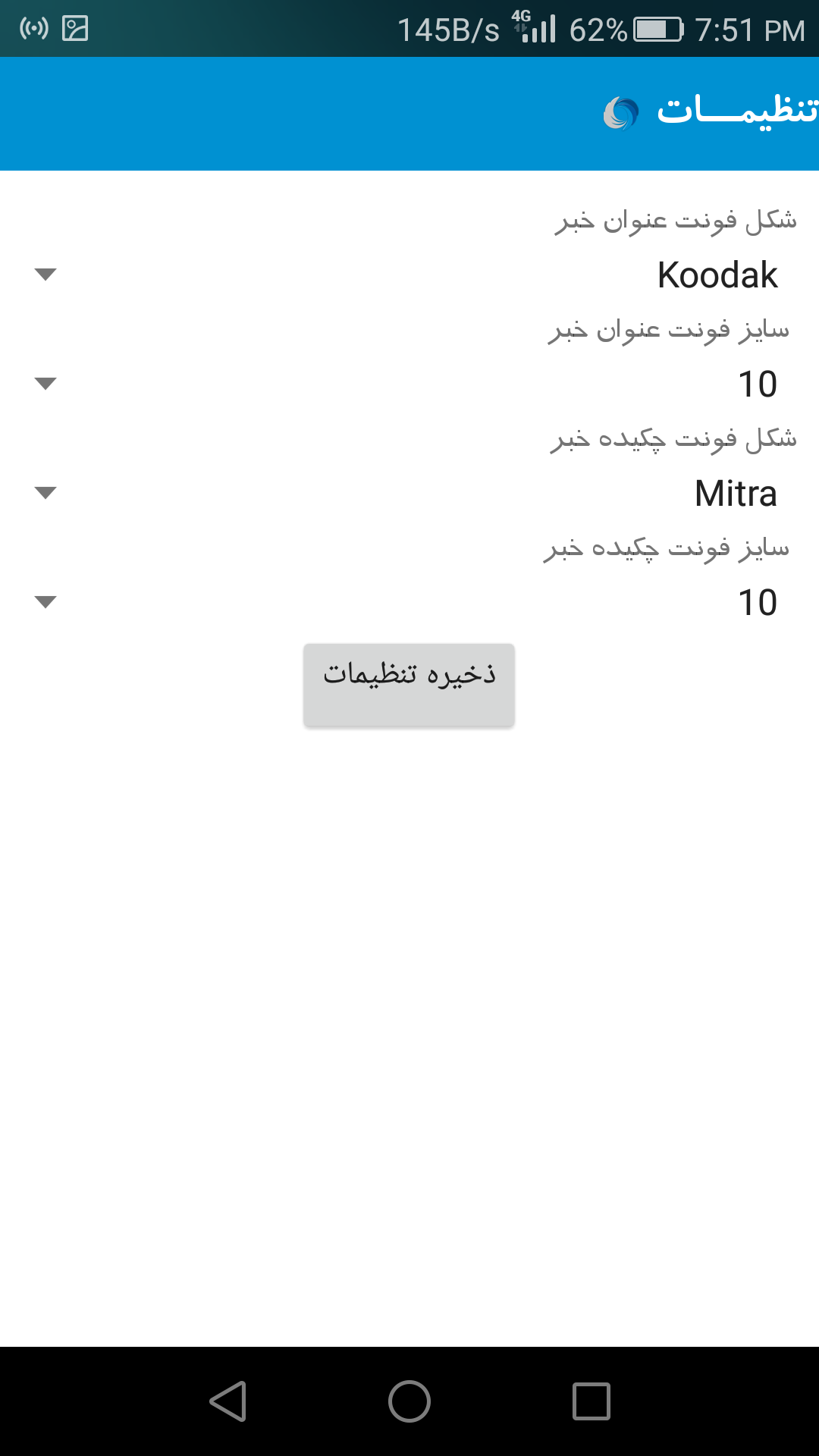The height and width of the screenshot is (1456, 819).
Task: Tap the ذخیره تنظیمات save button
Action: [409, 685]
